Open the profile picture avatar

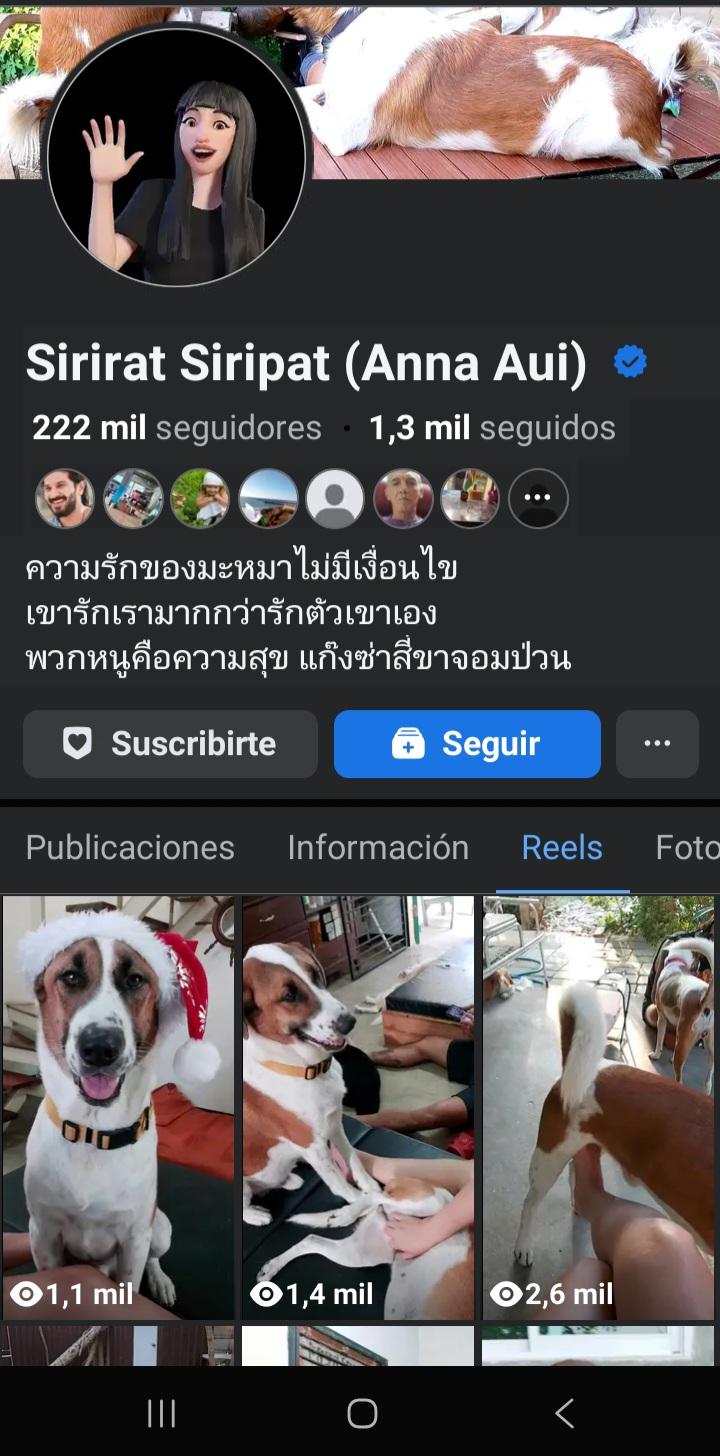pos(176,156)
